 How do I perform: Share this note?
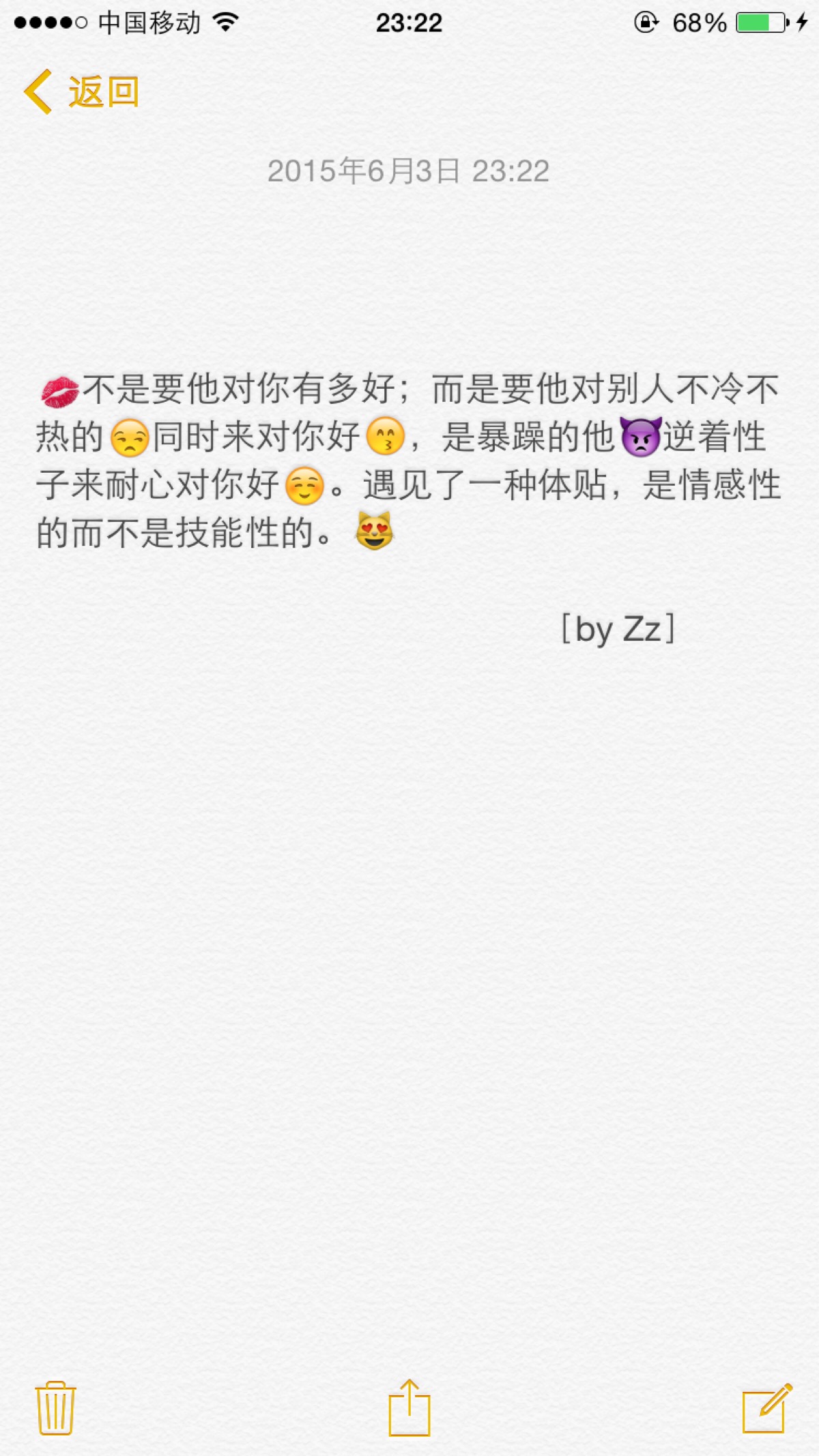[409, 1407]
